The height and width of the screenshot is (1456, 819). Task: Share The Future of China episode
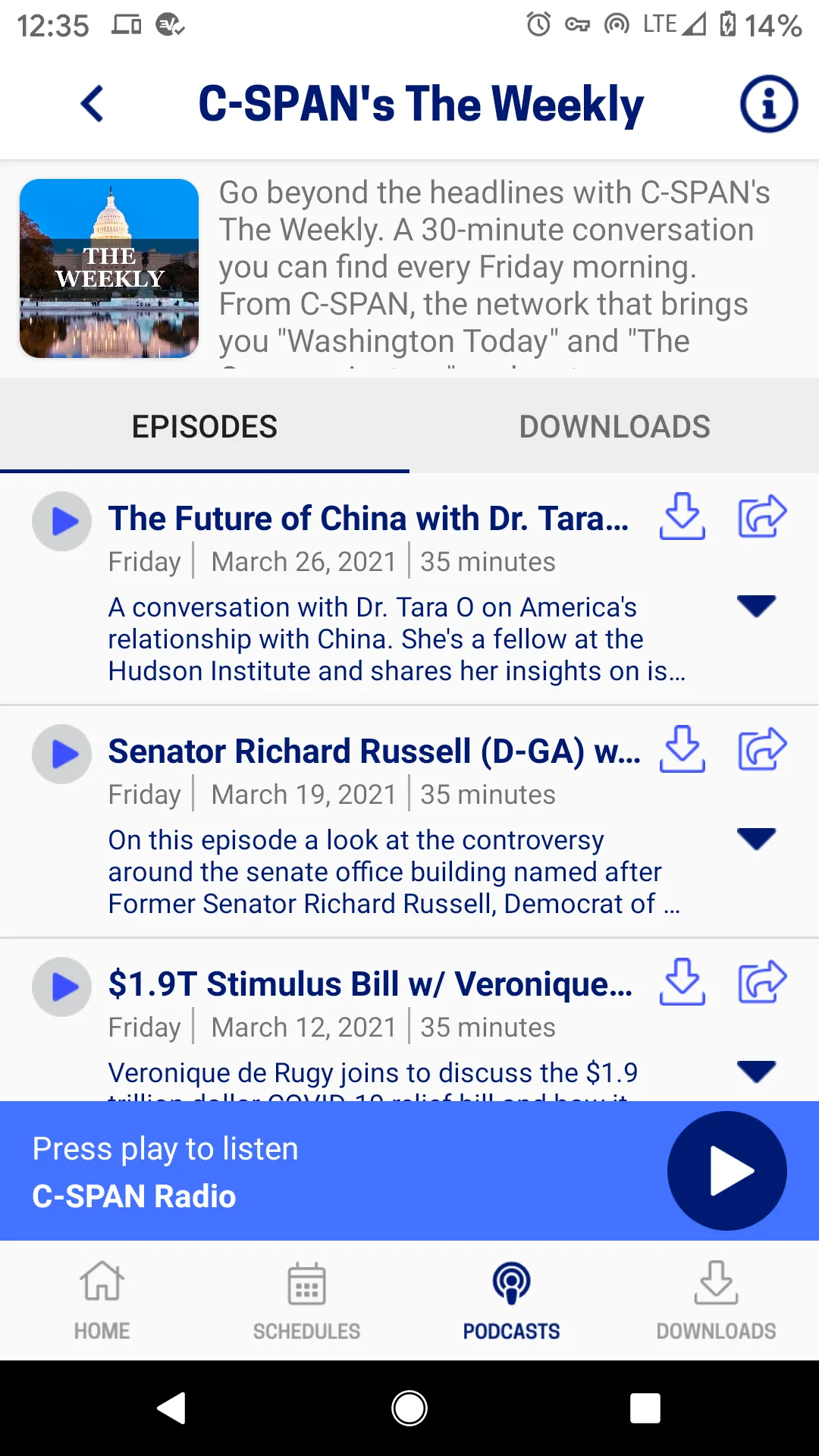pyautogui.click(x=763, y=516)
